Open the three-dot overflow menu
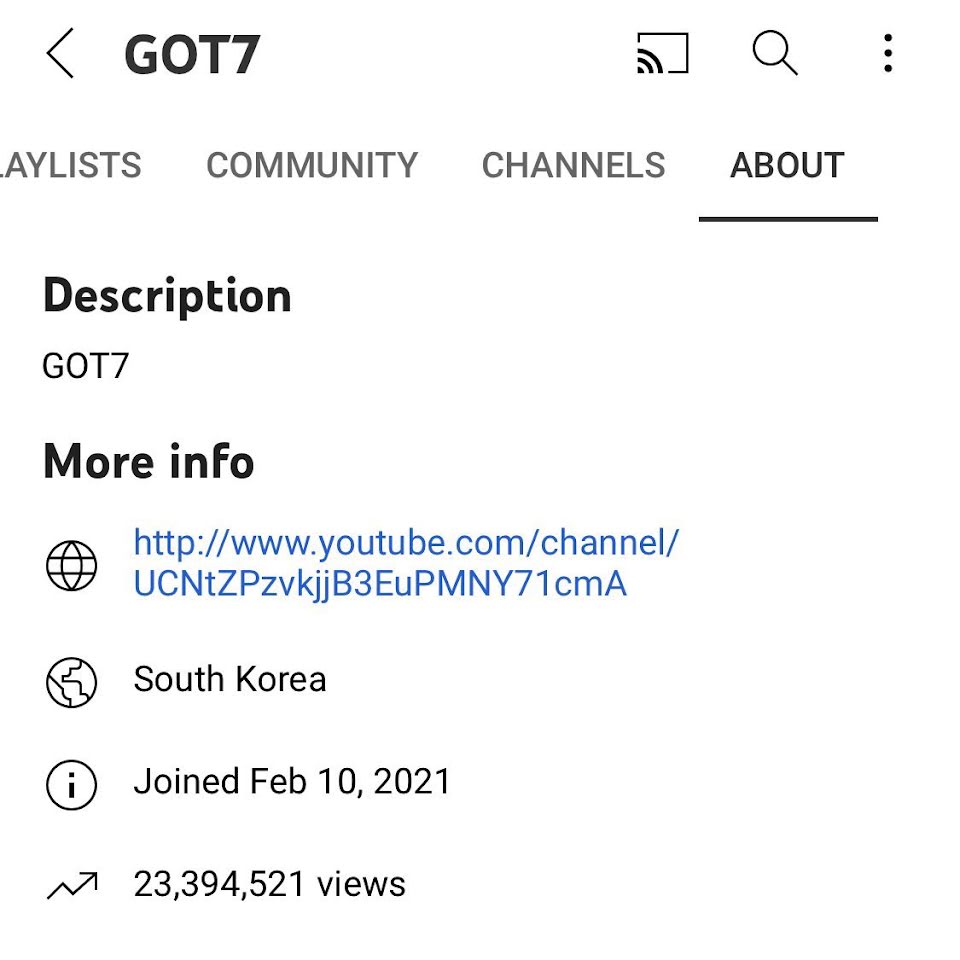 (x=887, y=54)
